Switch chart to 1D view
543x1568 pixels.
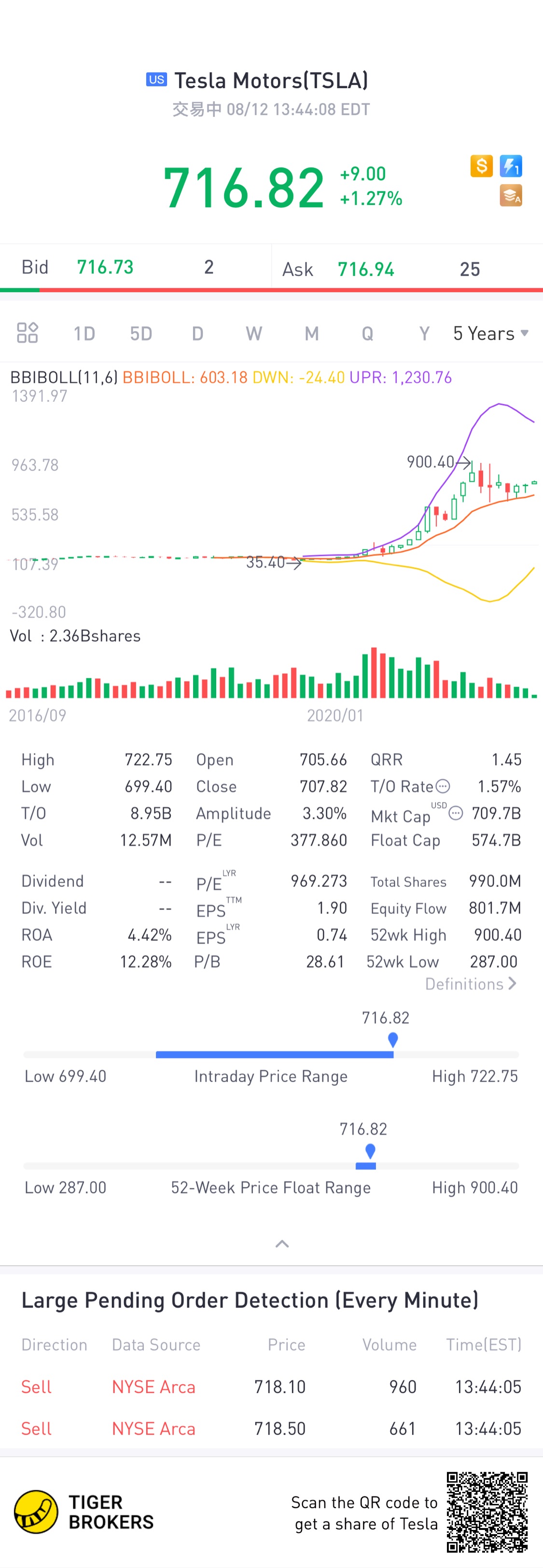click(x=84, y=334)
